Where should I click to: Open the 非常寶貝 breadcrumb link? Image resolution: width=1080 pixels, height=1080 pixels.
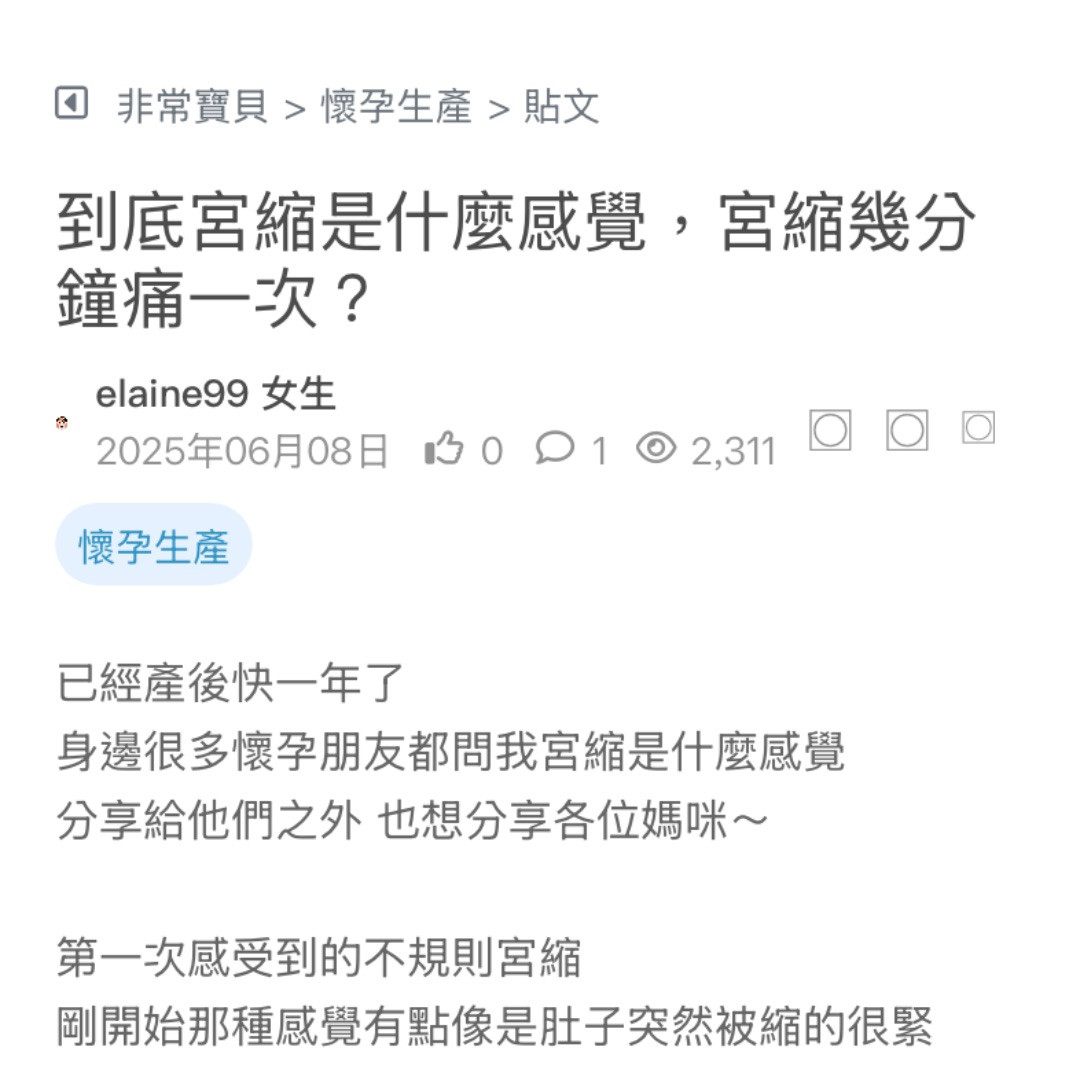(x=193, y=106)
